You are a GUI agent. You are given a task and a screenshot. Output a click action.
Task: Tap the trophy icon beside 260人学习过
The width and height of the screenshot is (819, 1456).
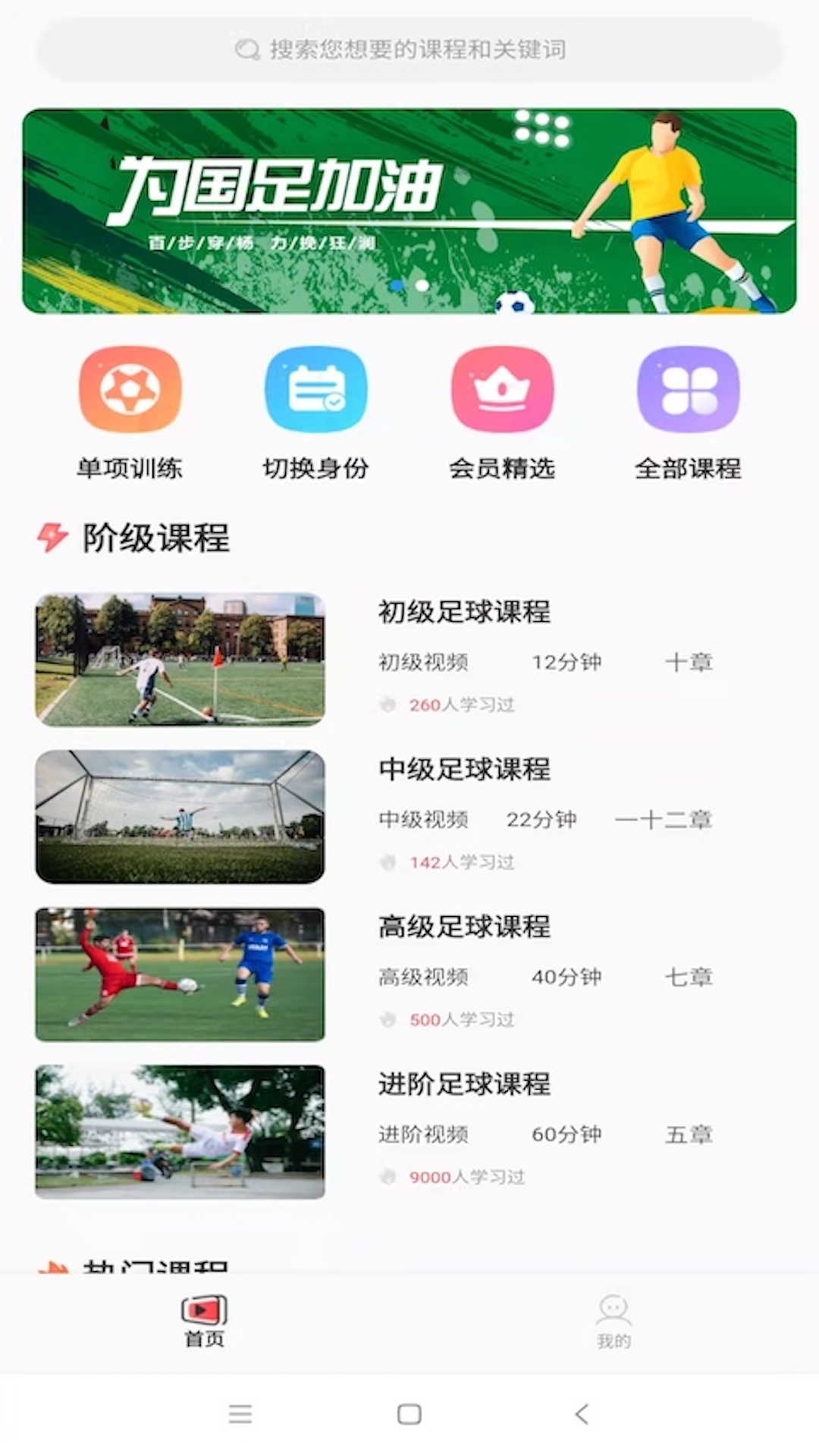pos(388,704)
